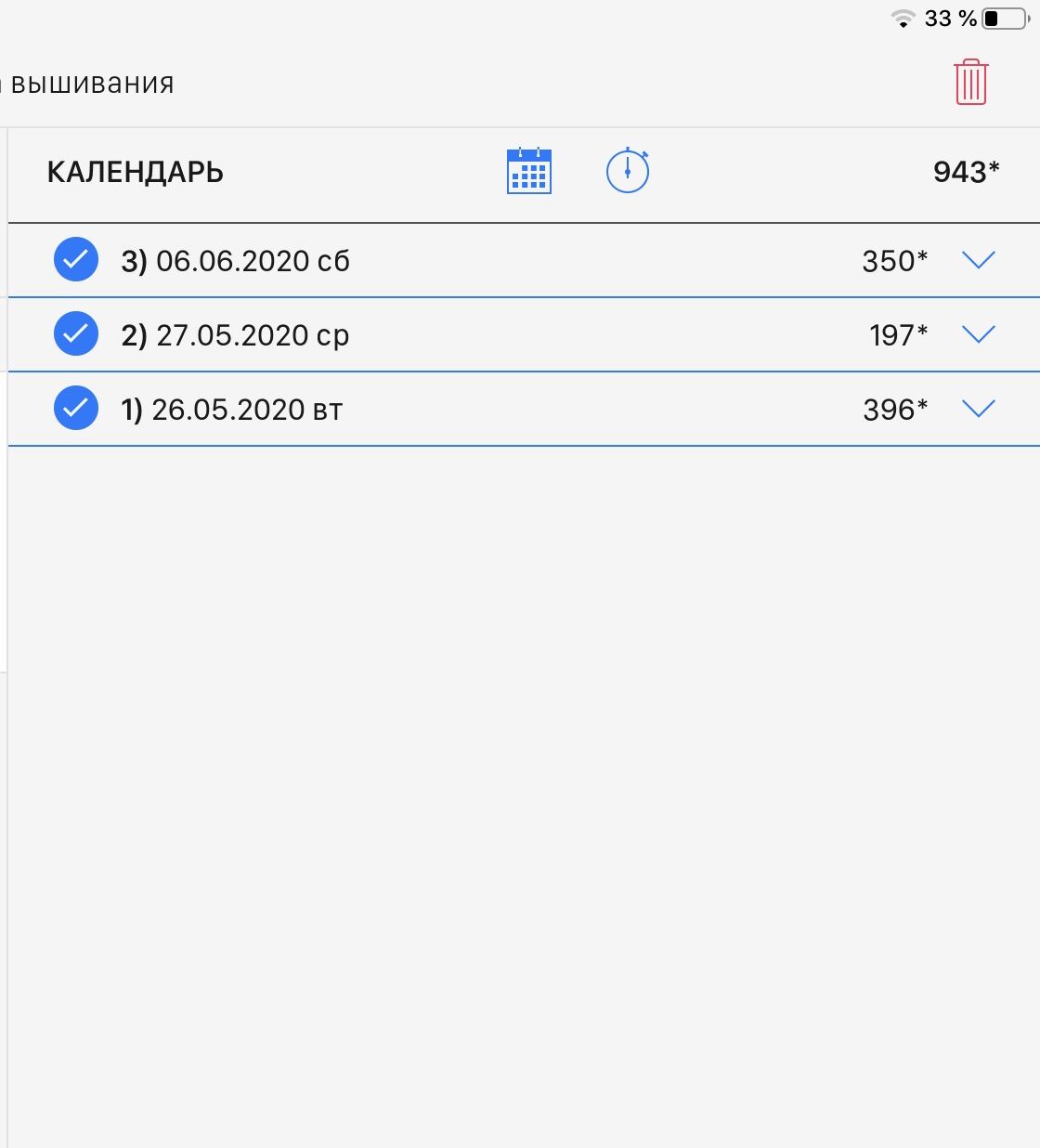
Task: Uncheck the 27.05.2020 ср entry
Action: [x=76, y=333]
